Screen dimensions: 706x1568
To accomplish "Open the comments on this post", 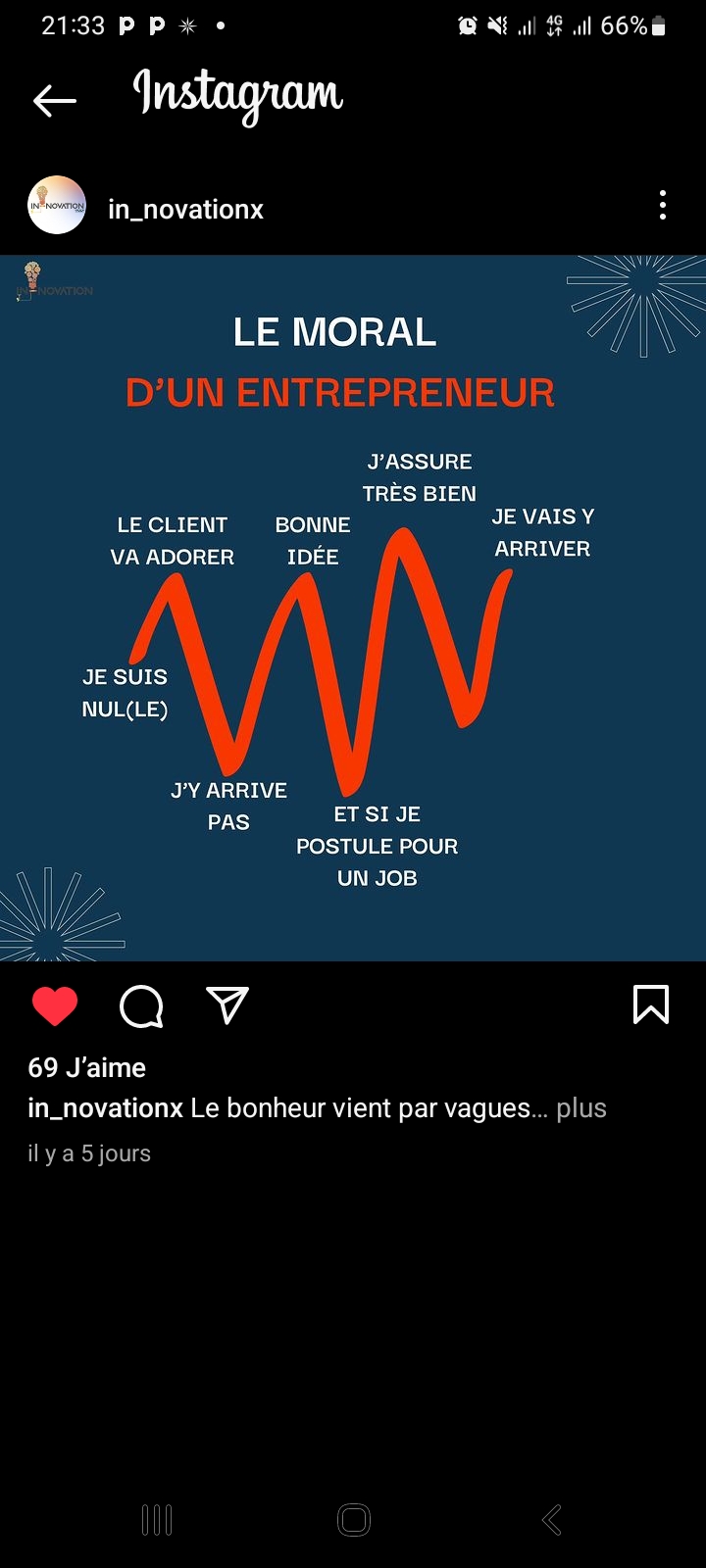I will click(141, 1006).
